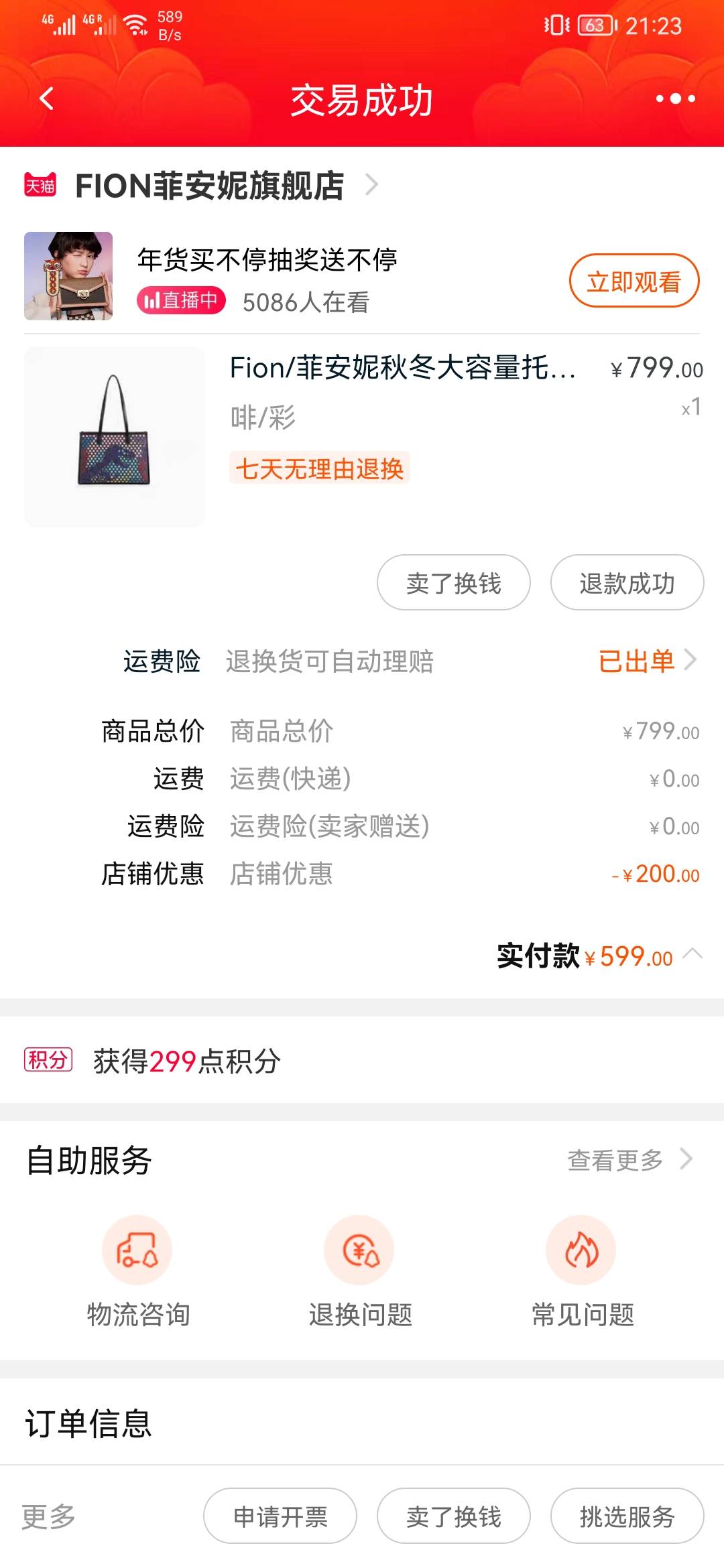Screen dimensions: 724x1568
Task: Open 查看更多 in 自助服务
Action: [x=629, y=1160]
